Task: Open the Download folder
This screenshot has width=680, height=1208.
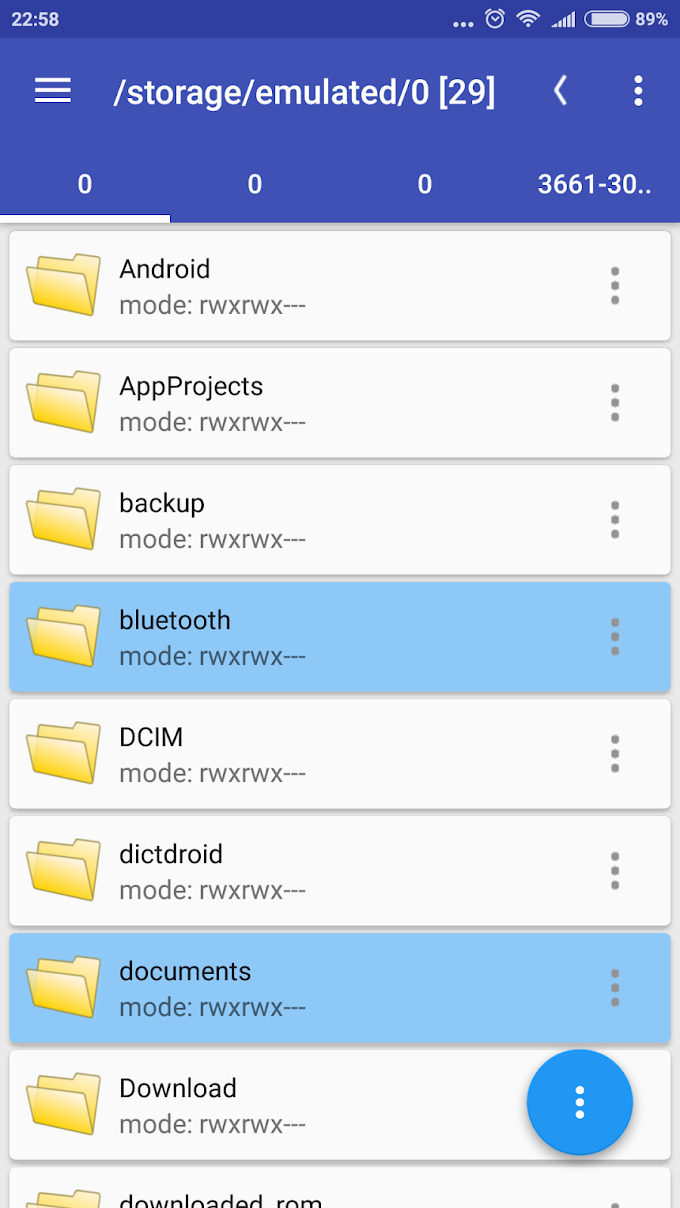Action: 340,1105
